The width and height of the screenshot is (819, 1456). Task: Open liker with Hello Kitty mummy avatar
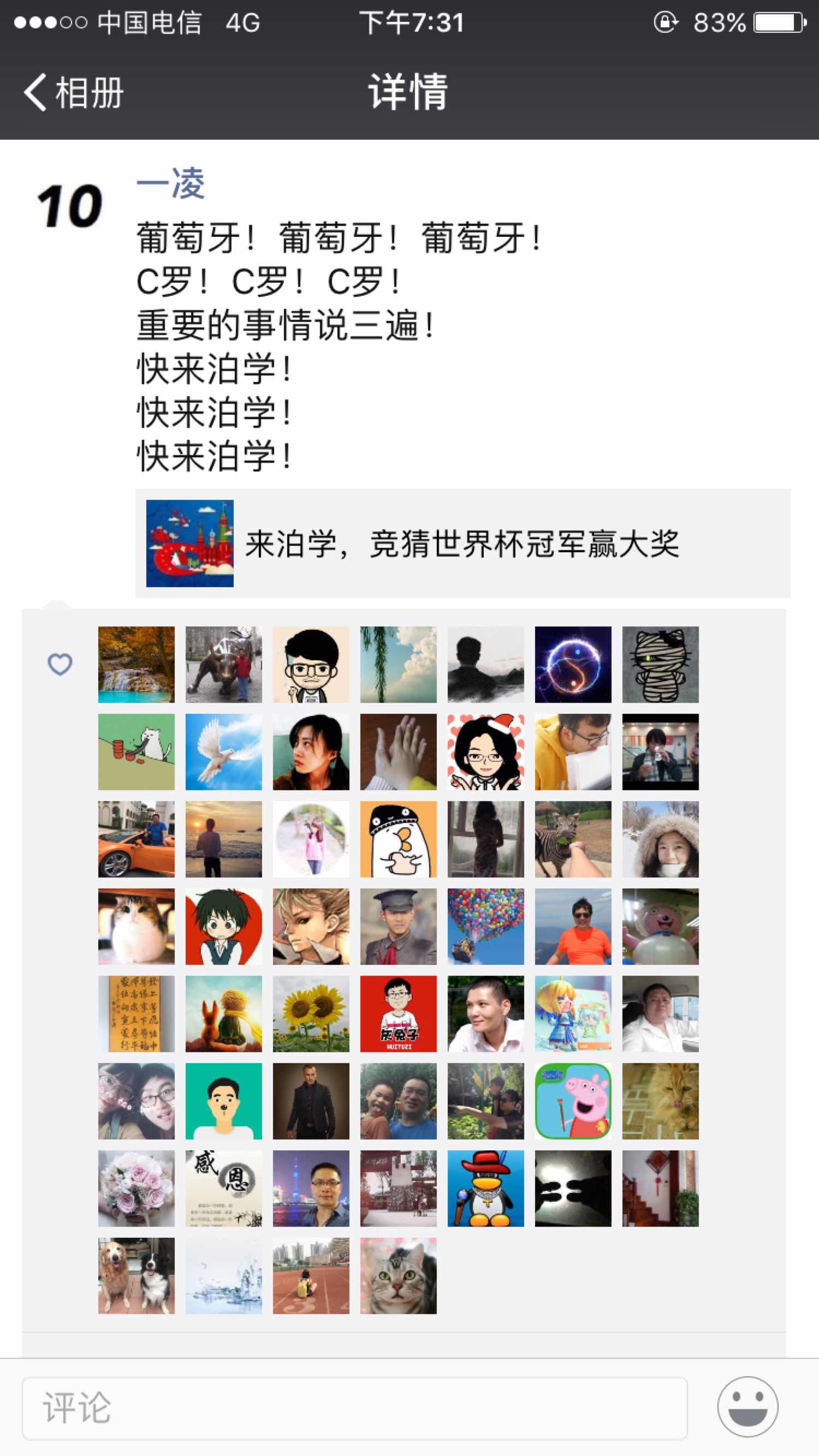660,665
